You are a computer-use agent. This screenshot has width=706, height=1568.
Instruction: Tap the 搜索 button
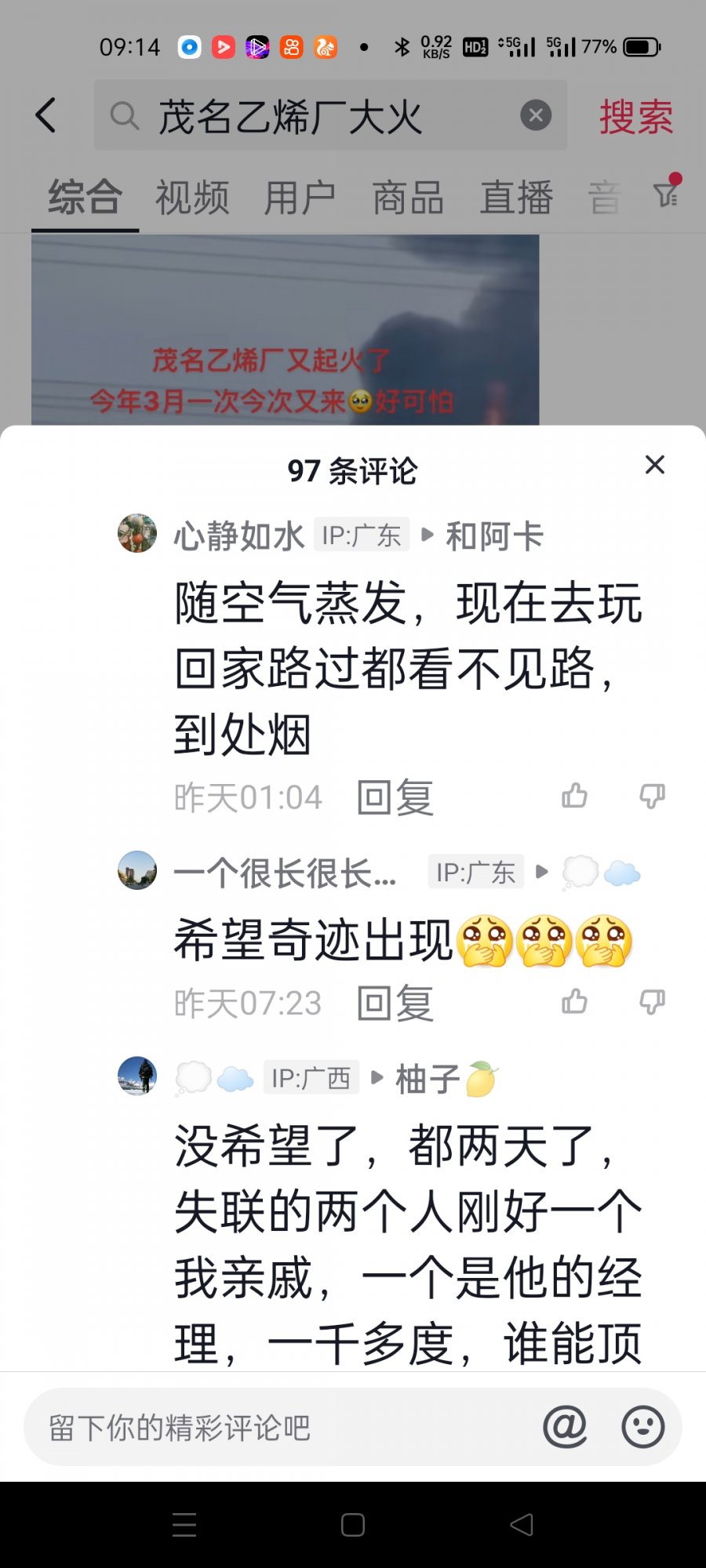point(635,117)
